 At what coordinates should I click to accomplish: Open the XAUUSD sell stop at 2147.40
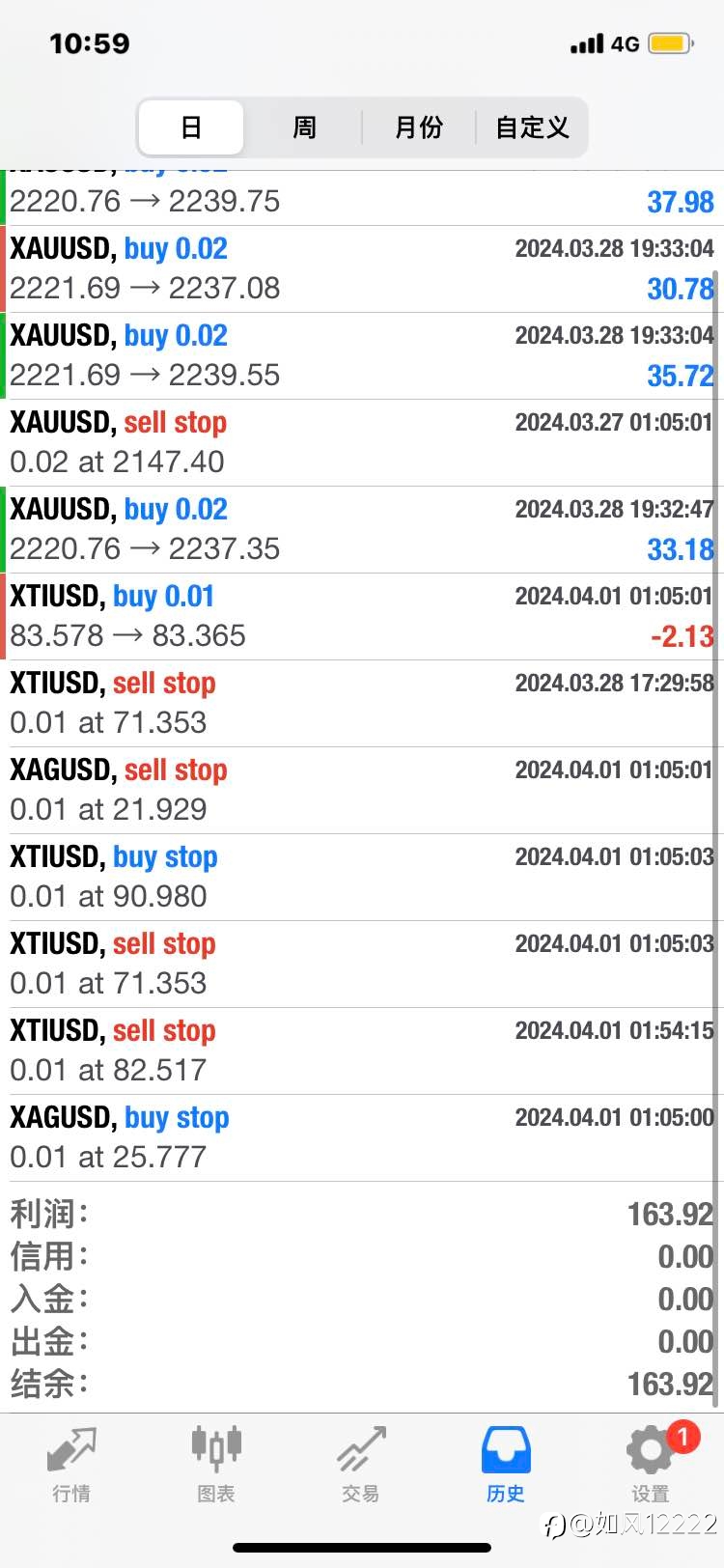click(362, 443)
